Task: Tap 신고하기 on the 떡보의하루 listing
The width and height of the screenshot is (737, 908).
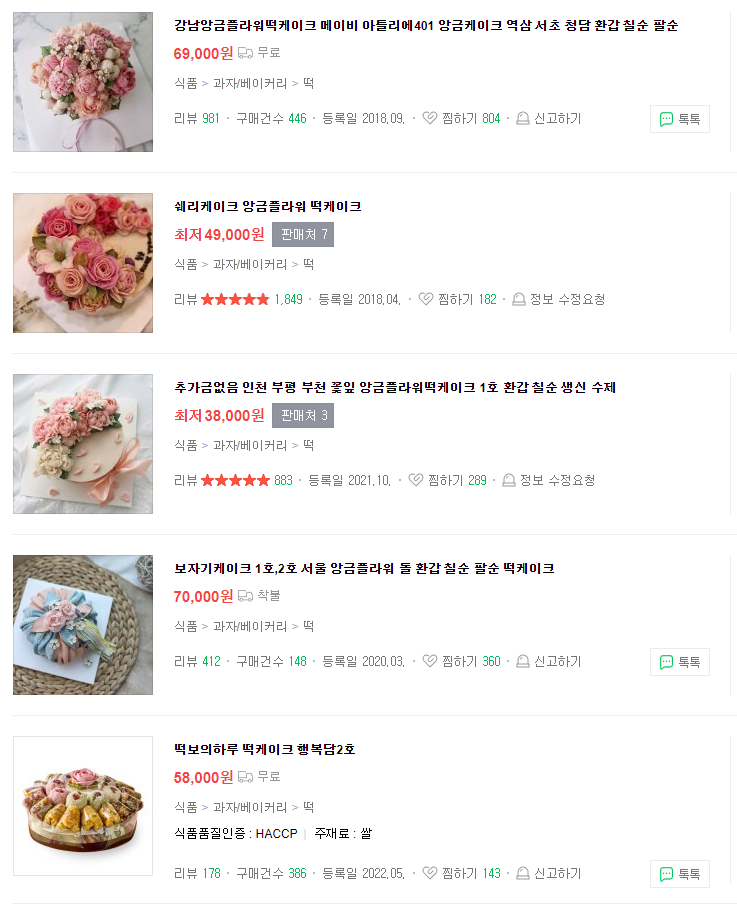Action: tap(548, 874)
